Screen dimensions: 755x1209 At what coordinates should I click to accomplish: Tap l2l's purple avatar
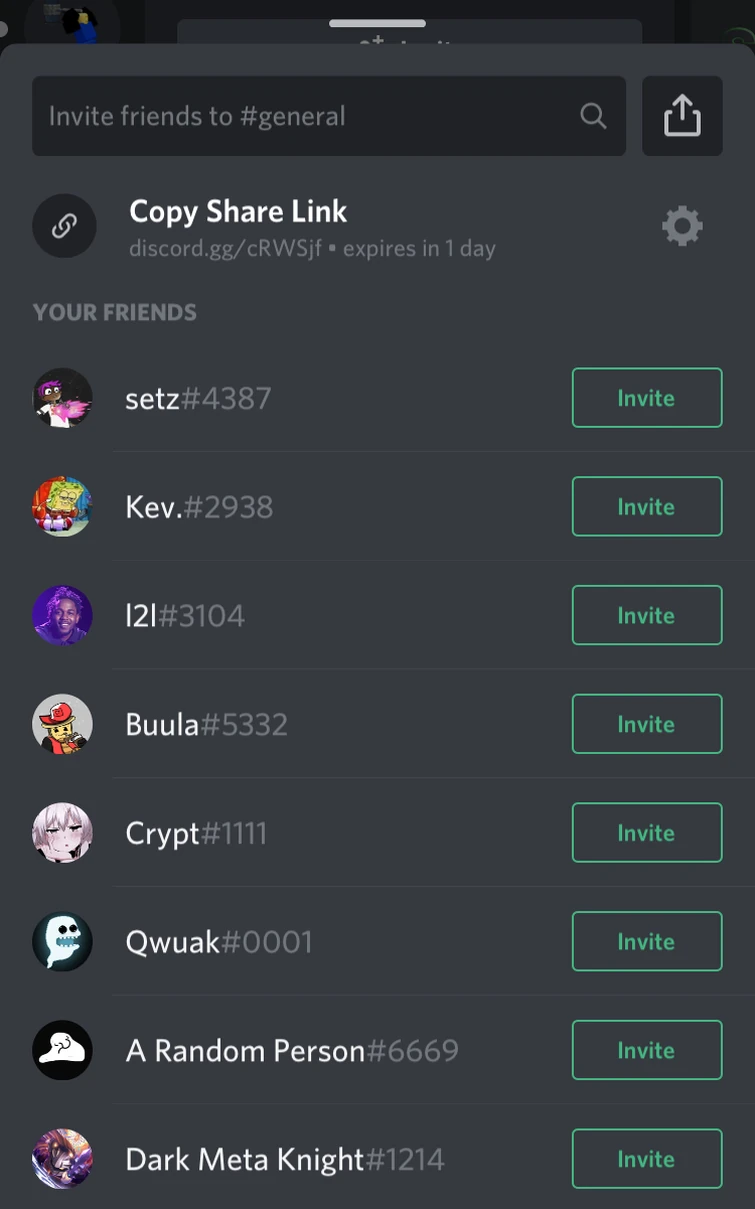coord(62,614)
